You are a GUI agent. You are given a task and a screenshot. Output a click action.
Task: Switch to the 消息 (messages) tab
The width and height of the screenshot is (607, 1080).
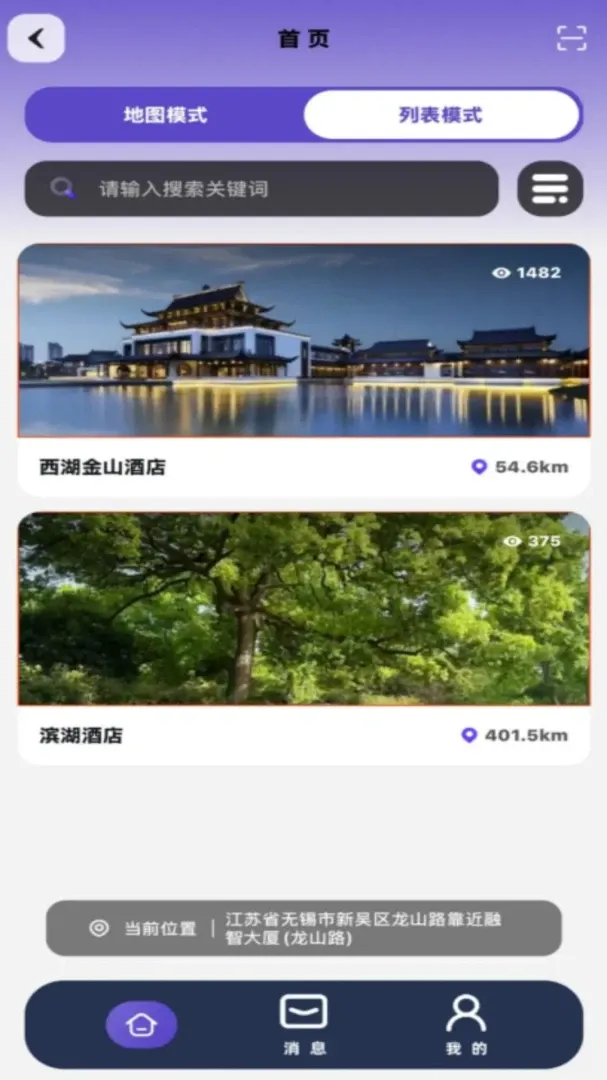(304, 1025)
